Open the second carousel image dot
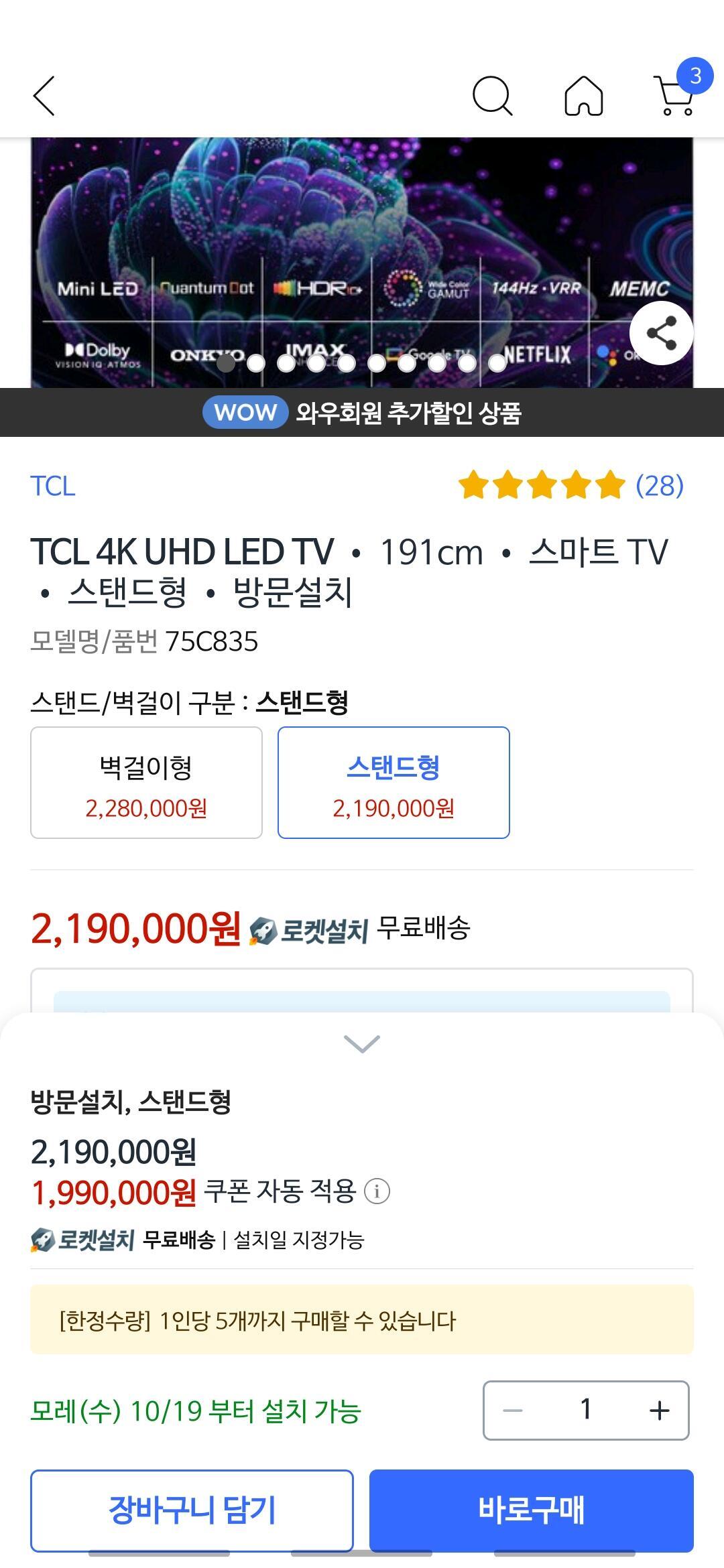 tap(255, 362)
